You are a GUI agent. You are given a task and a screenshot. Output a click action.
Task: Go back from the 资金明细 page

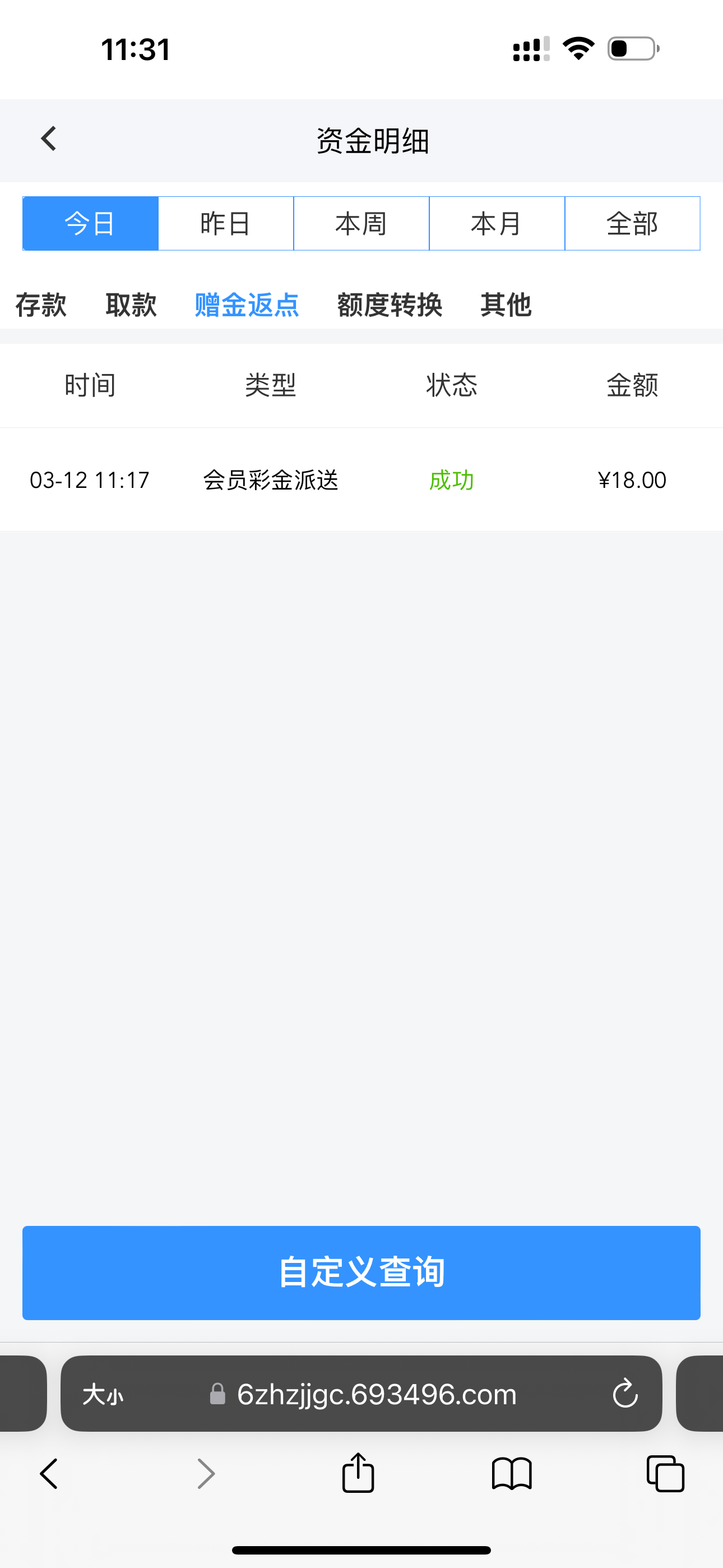(x=49, y=139)
